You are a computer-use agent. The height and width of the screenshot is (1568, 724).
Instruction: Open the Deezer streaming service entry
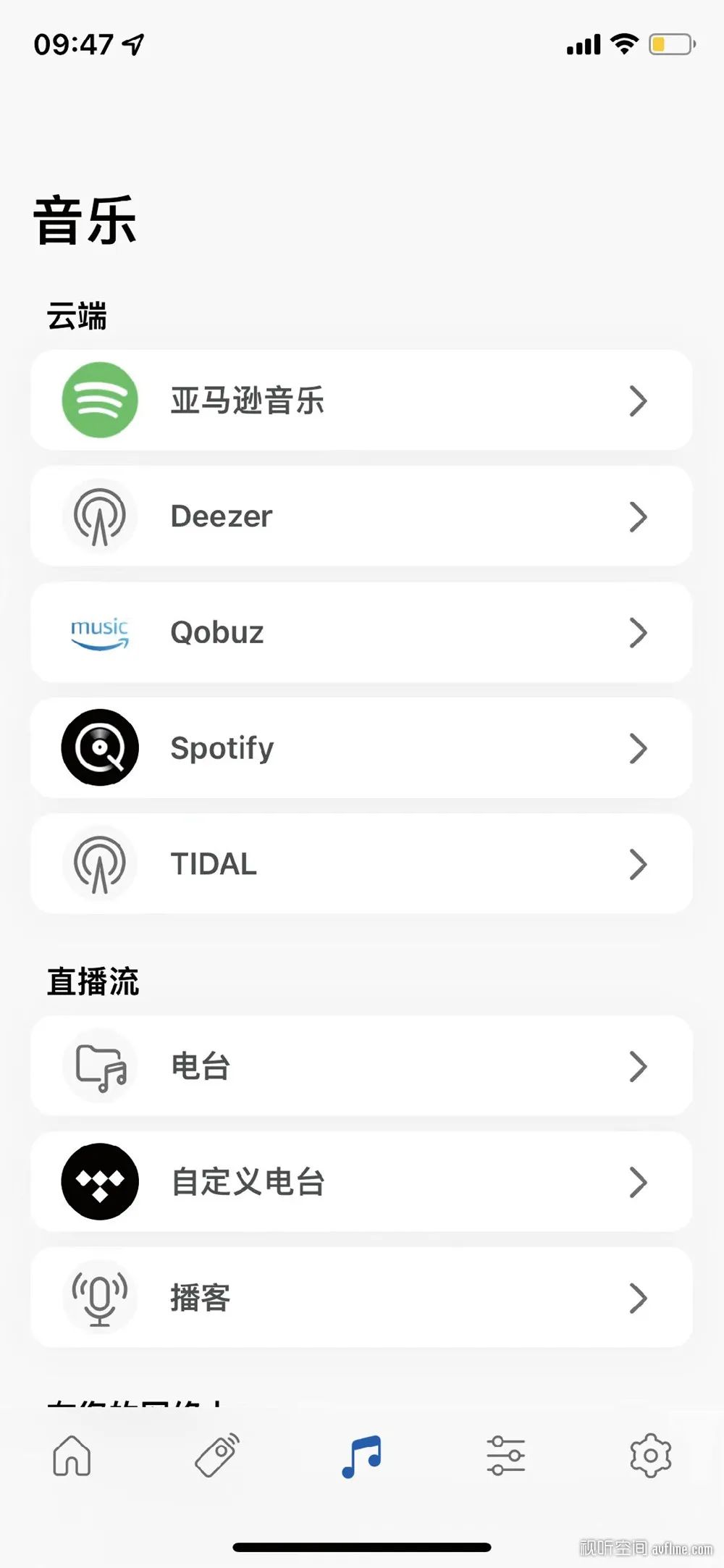coord(362,516)
